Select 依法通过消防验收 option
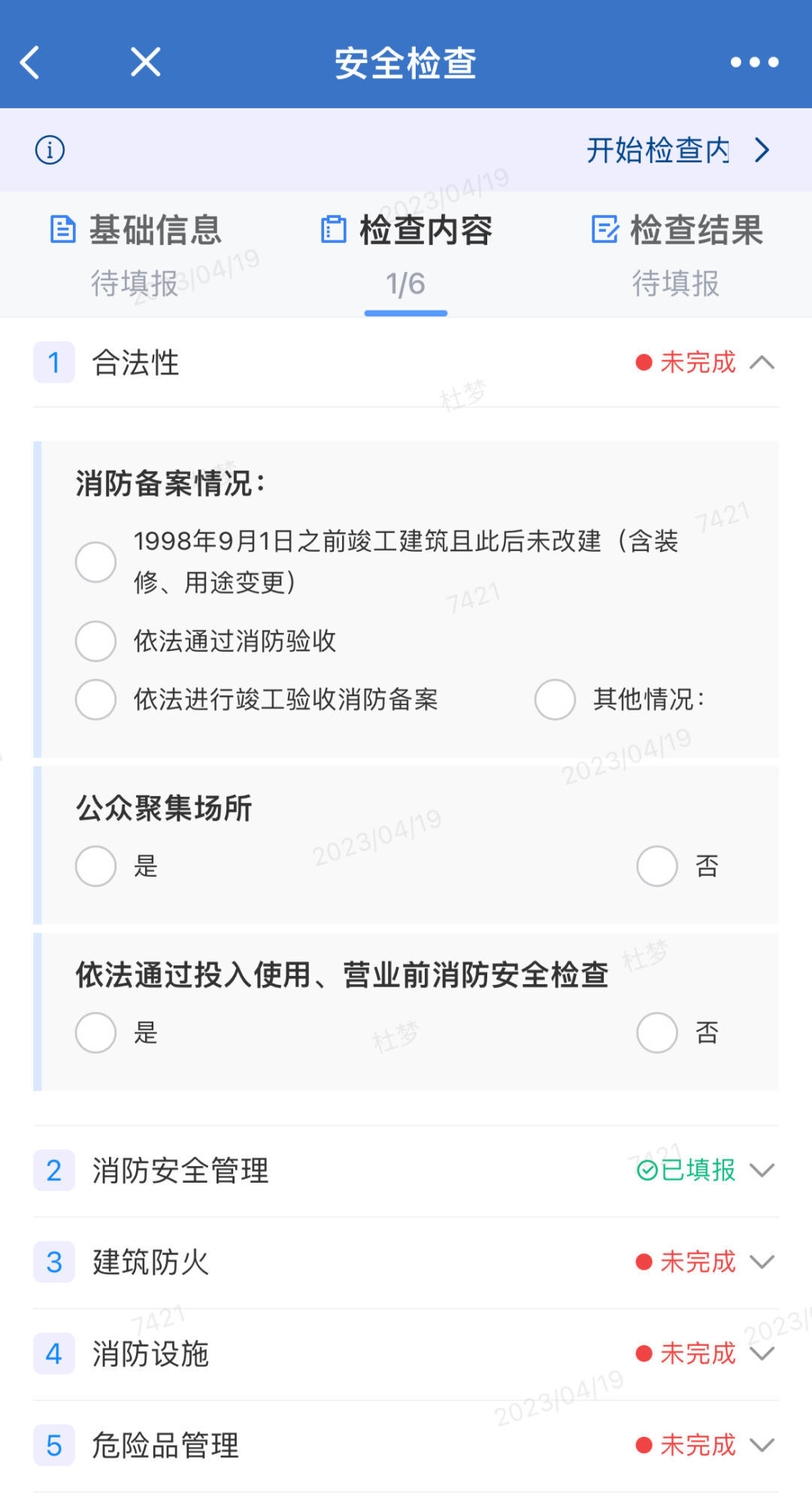This screenshot has width=812, height=1500. [x=95, y=641]
